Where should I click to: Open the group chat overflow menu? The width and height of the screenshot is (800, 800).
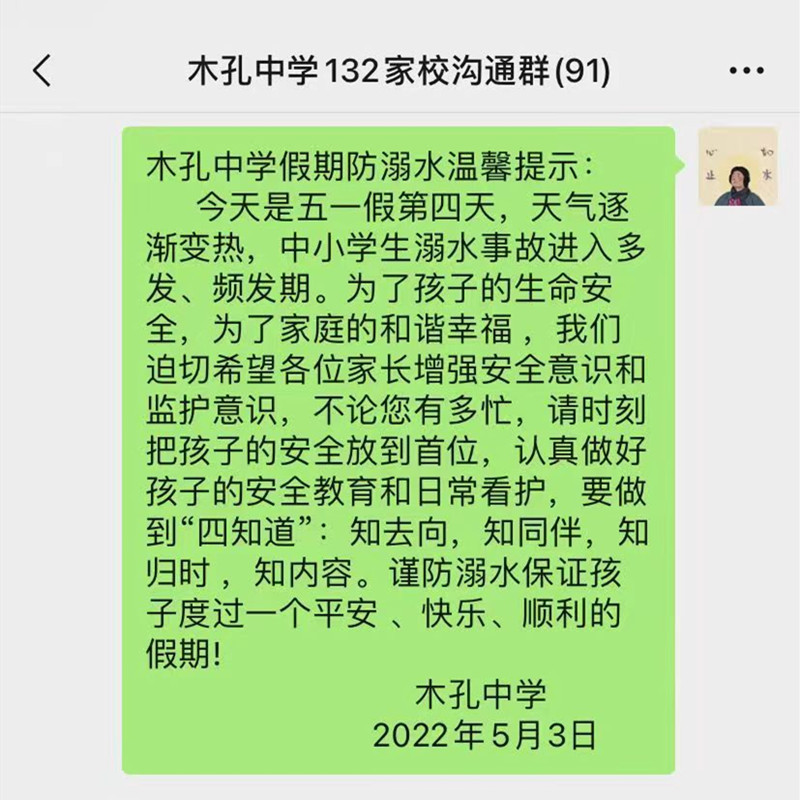(746, 71)
